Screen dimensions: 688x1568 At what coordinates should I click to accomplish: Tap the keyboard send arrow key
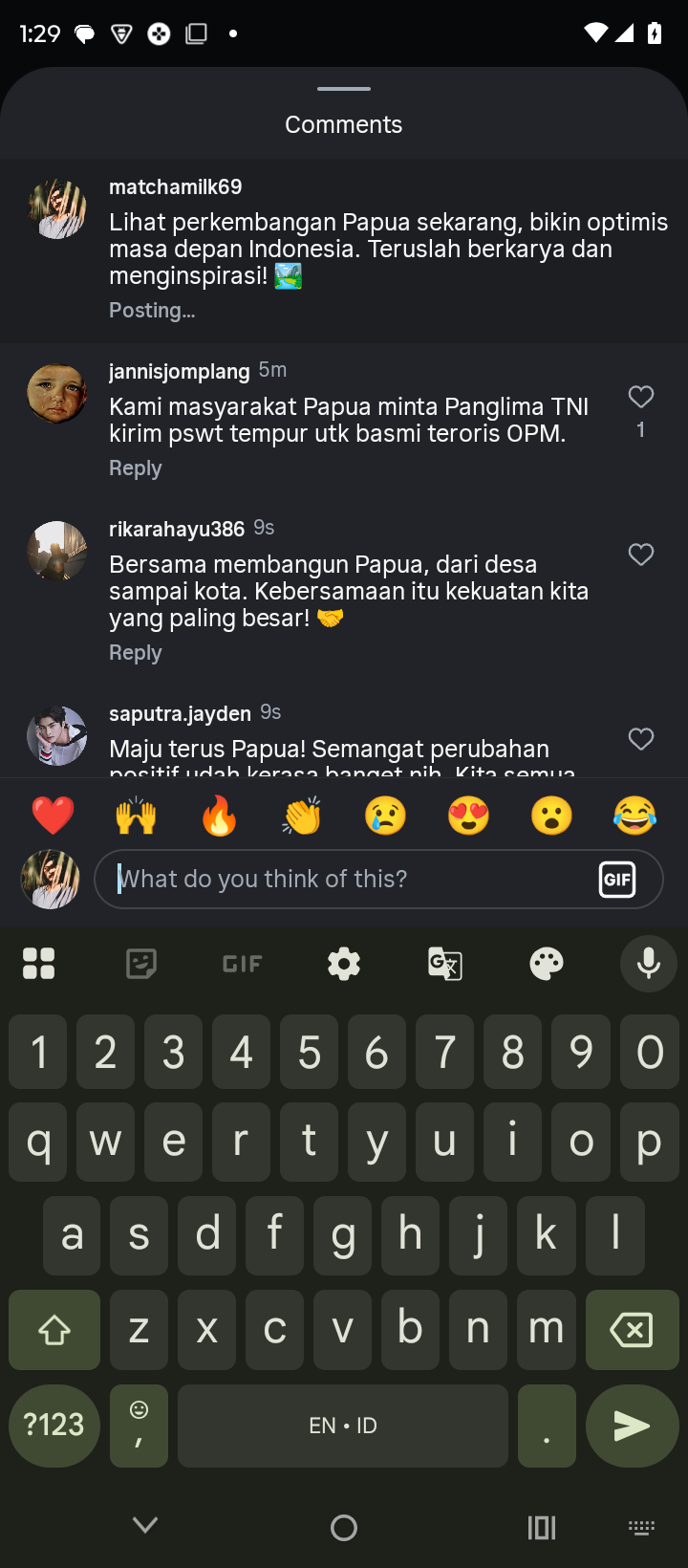click(x=632, y=1426)
